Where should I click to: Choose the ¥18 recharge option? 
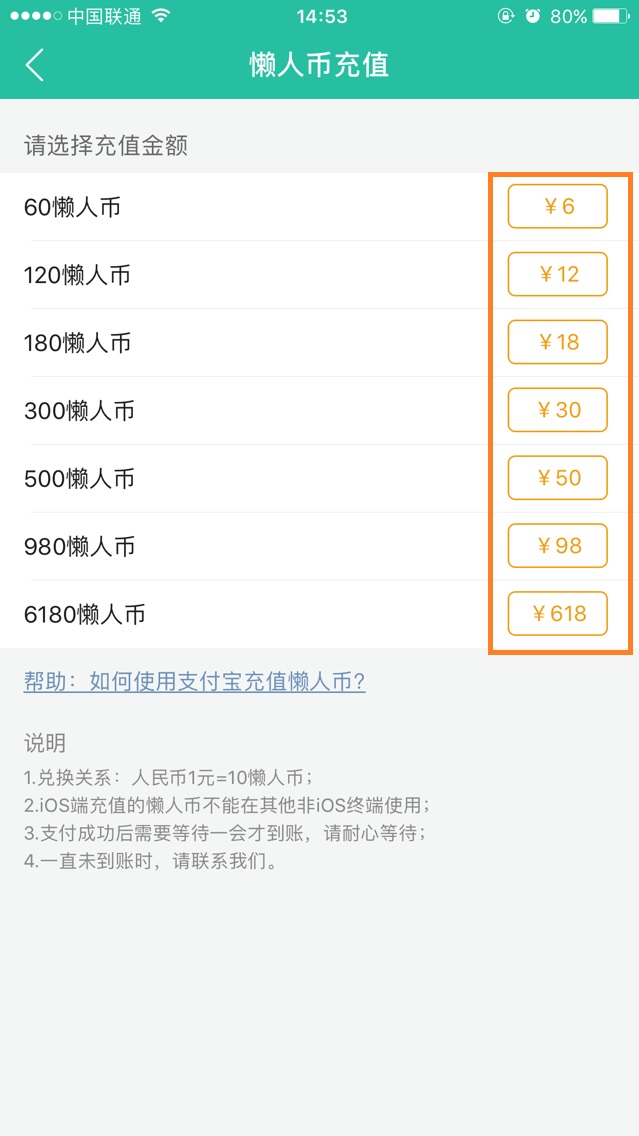[557, 342]
